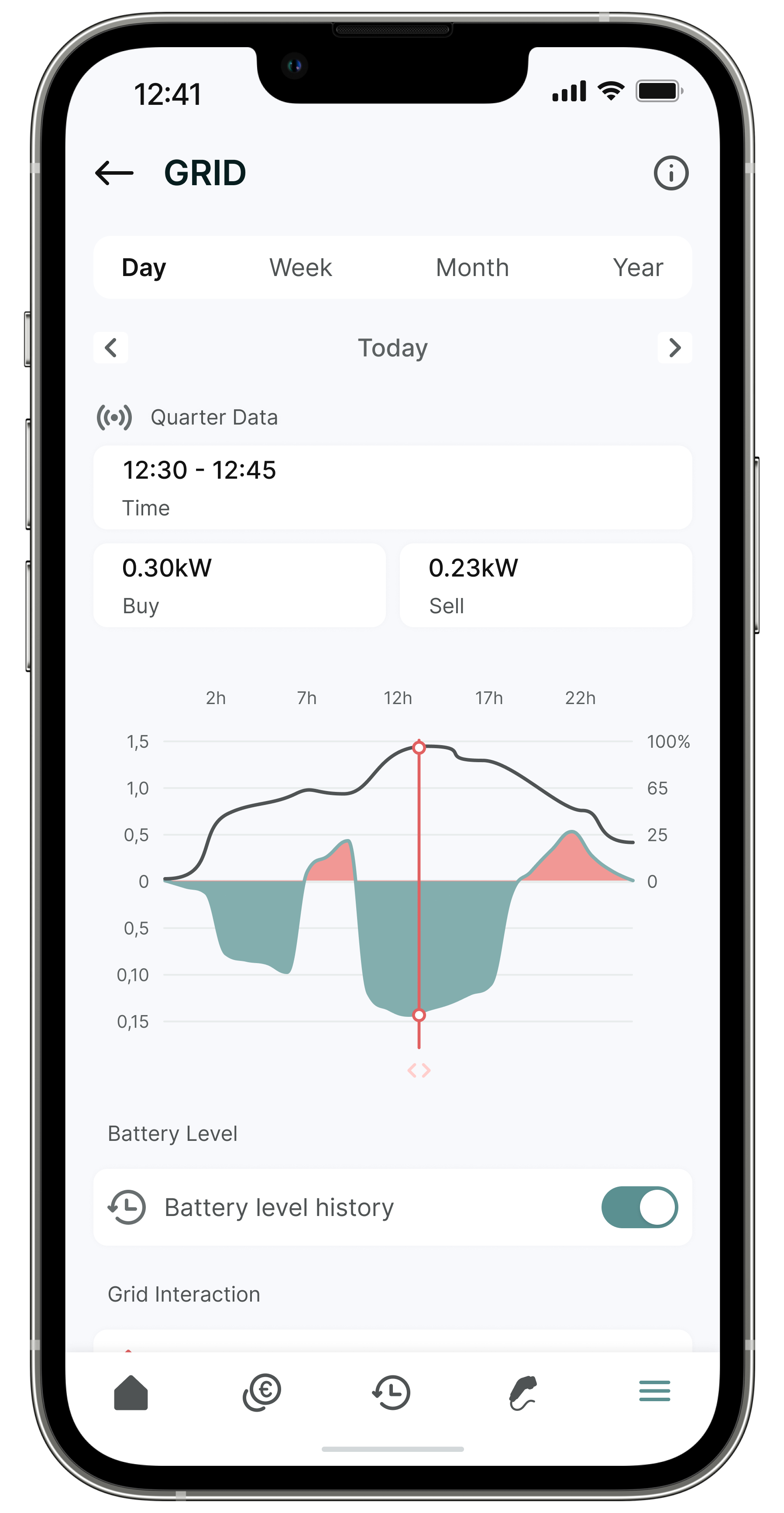Go to the next day

click(674, 348)
